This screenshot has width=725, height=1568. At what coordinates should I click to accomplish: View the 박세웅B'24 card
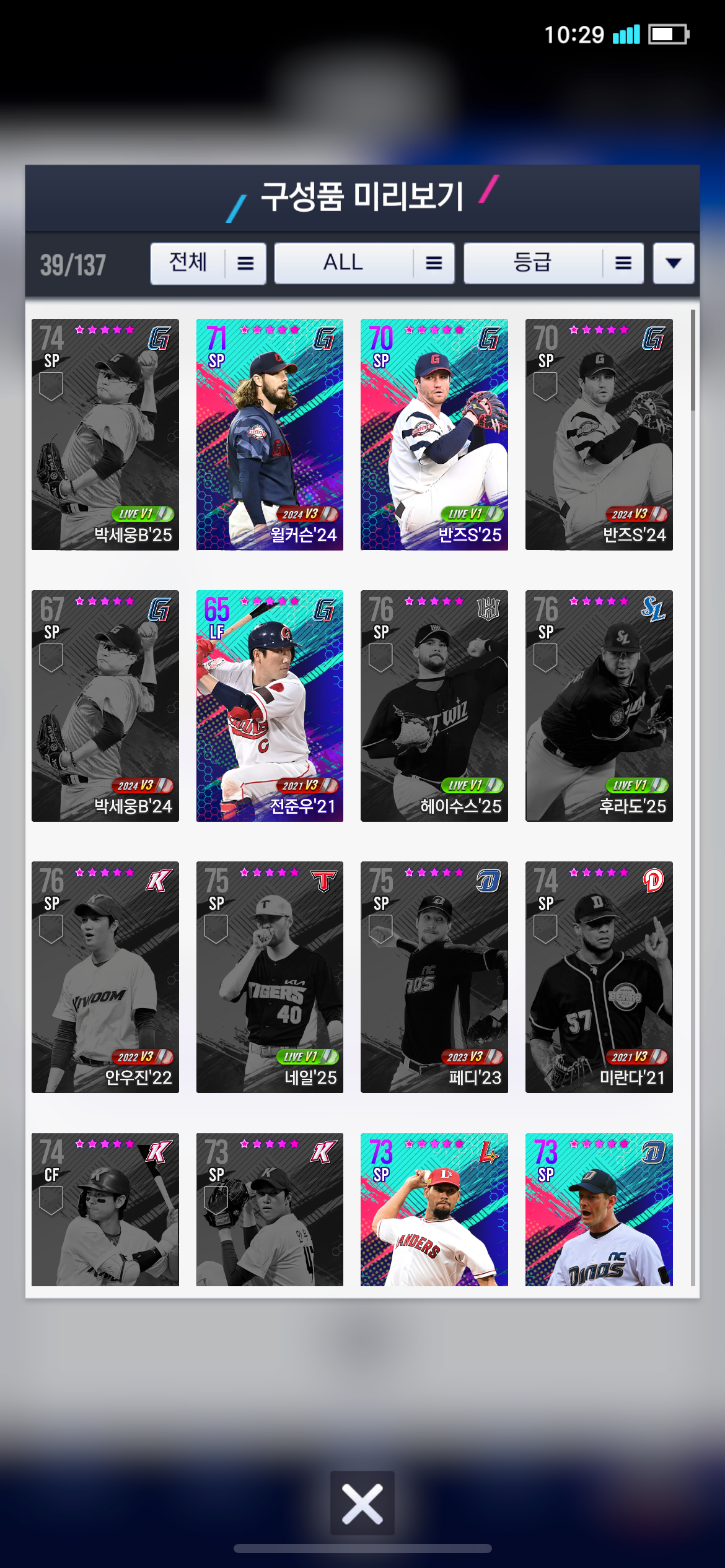pos(105,705)
